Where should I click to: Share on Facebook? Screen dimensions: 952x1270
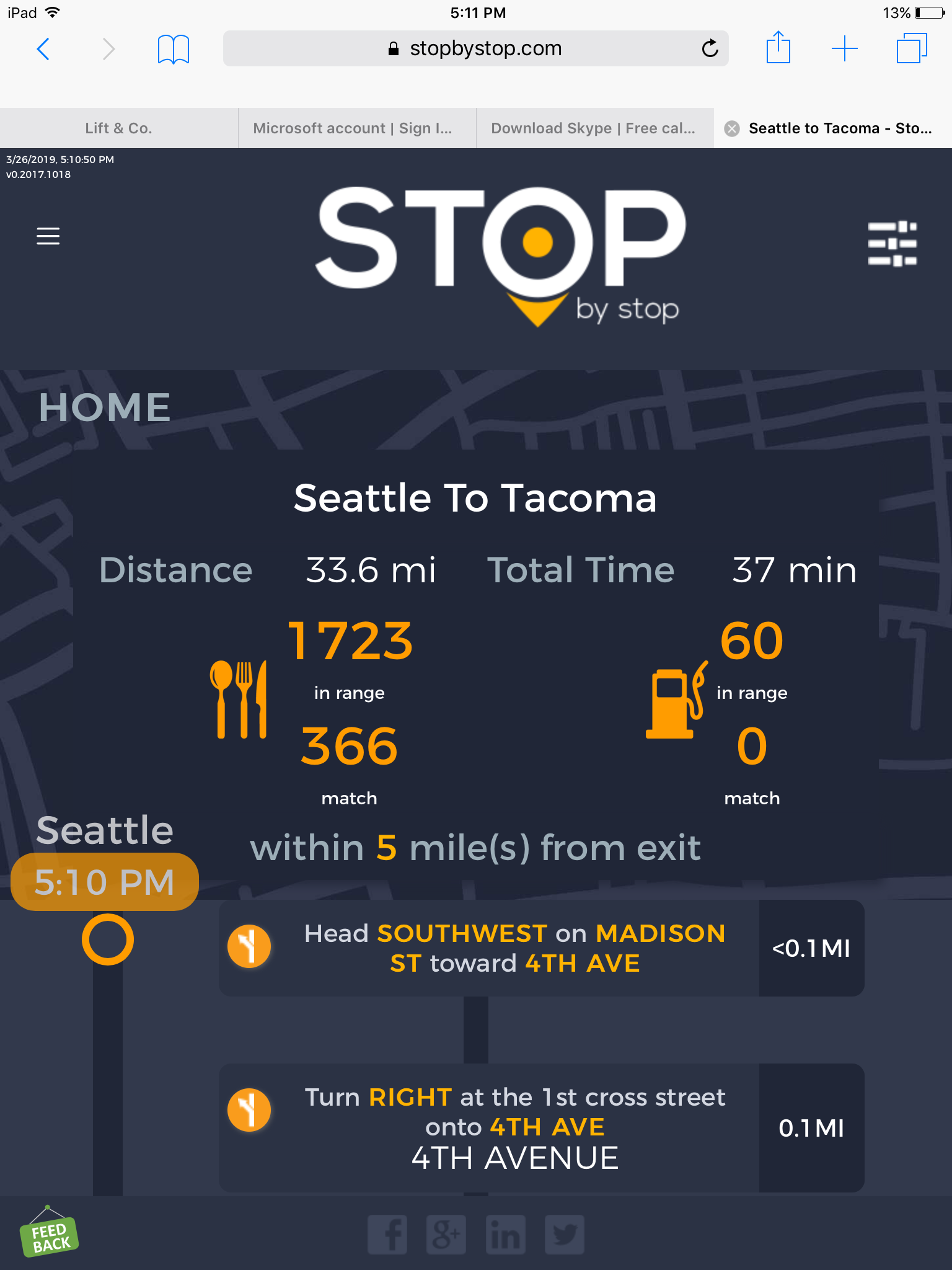(x=387, y=1235)
